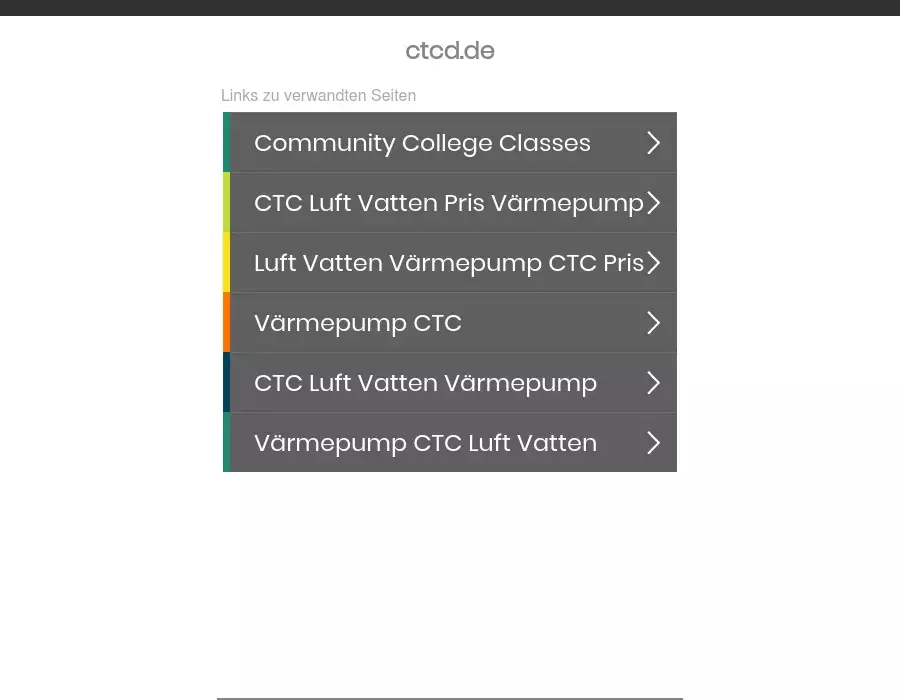The width and height of the screenshot is (900, 700).
Task: Open the Community College Classes link
Action: coord(450,143)
